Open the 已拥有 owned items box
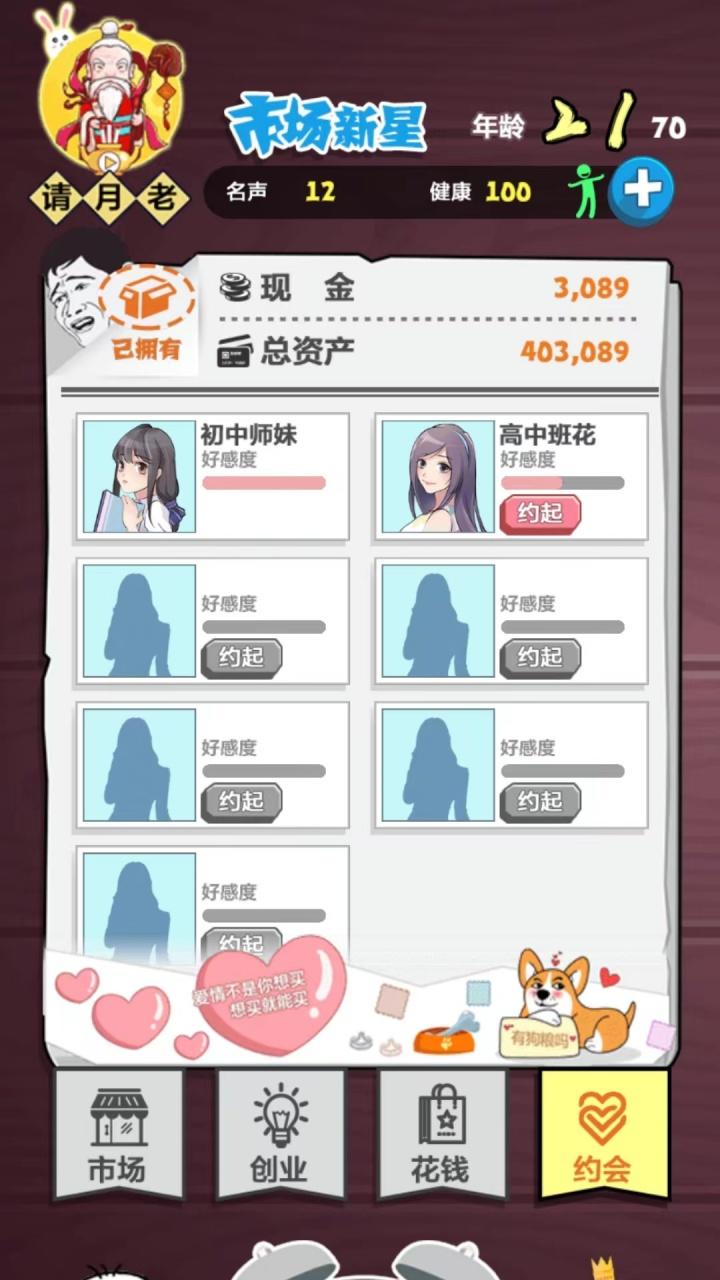This screenshot has width=720, height=1280. tap(147, 312)
